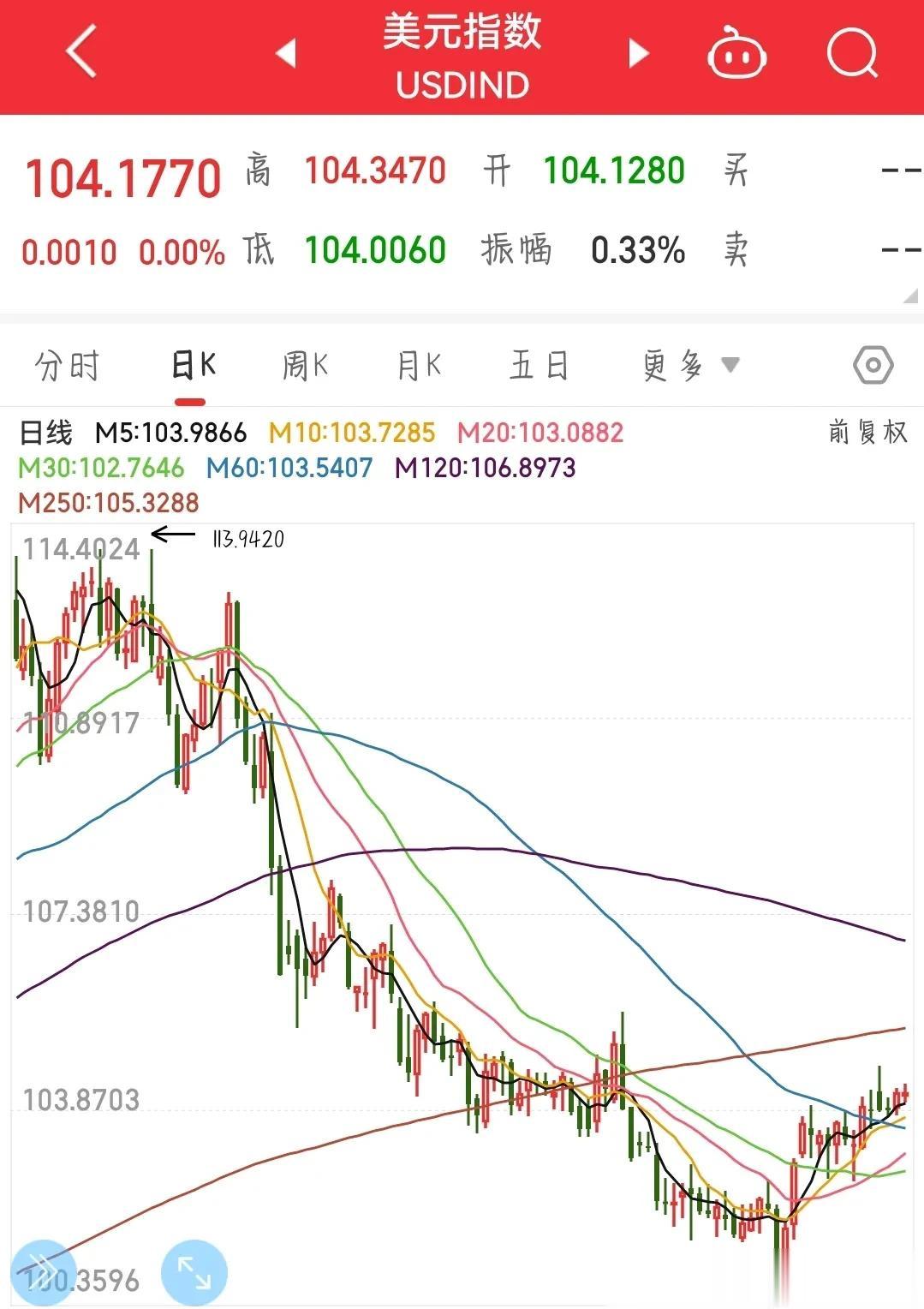Expand chart to fullscreen with arrows button
Image resolution: width=924 pixels, height=1309 pixels.
coord(194,1273)
